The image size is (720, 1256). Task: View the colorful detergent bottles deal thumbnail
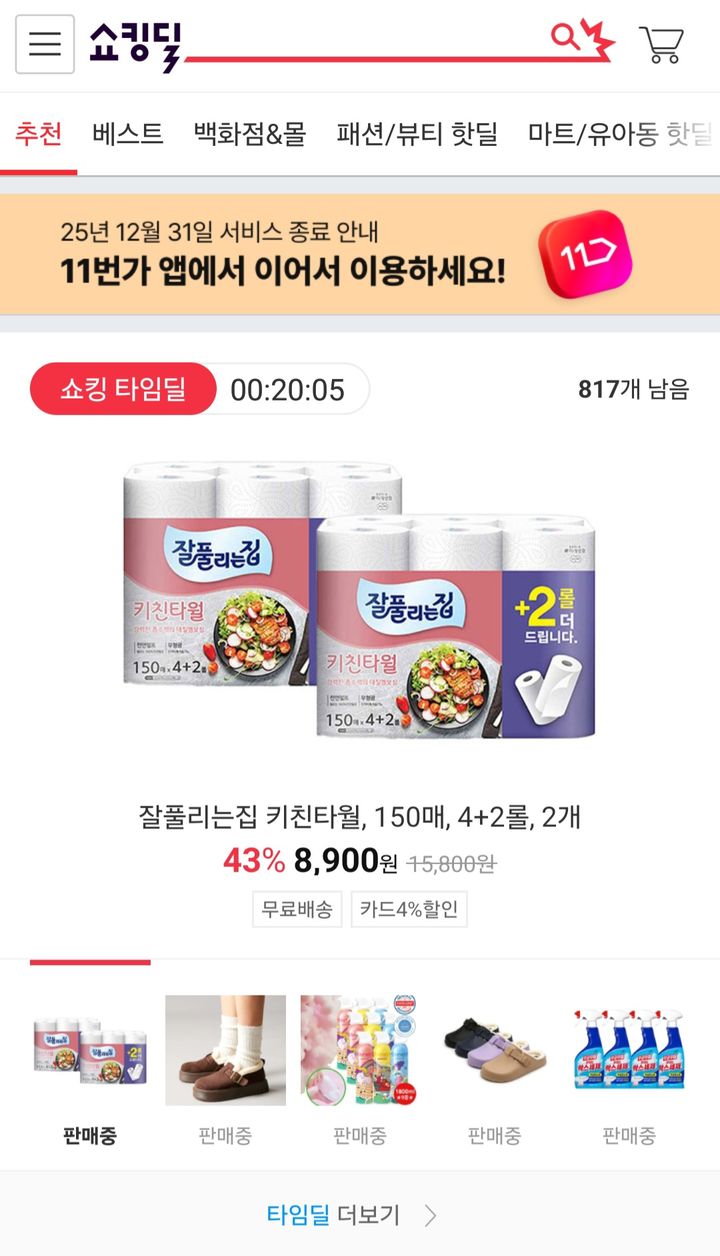pyautogui.click(x=359, y=1050)
